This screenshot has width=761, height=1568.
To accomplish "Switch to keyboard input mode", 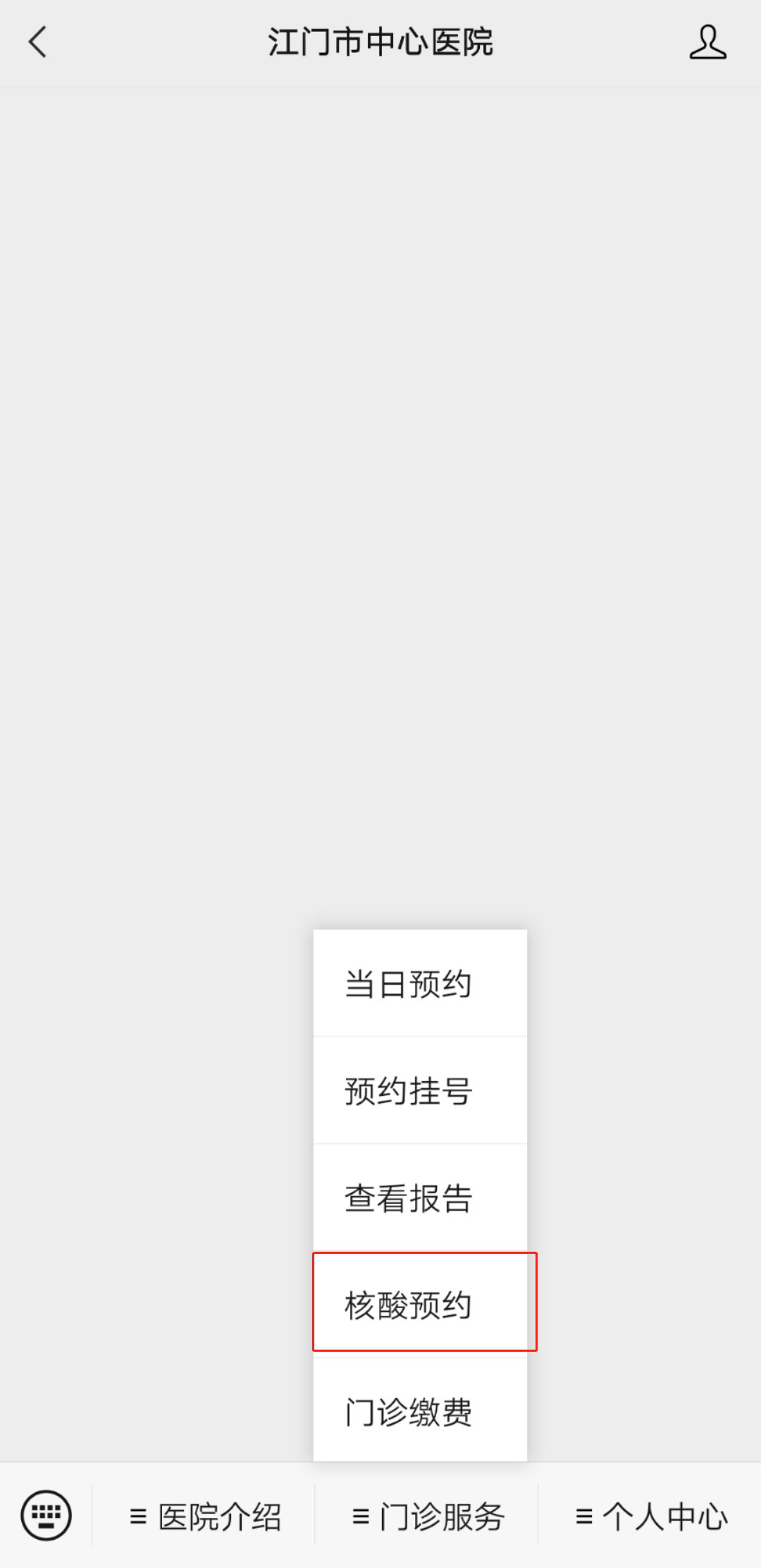I will coord(46,1514).
